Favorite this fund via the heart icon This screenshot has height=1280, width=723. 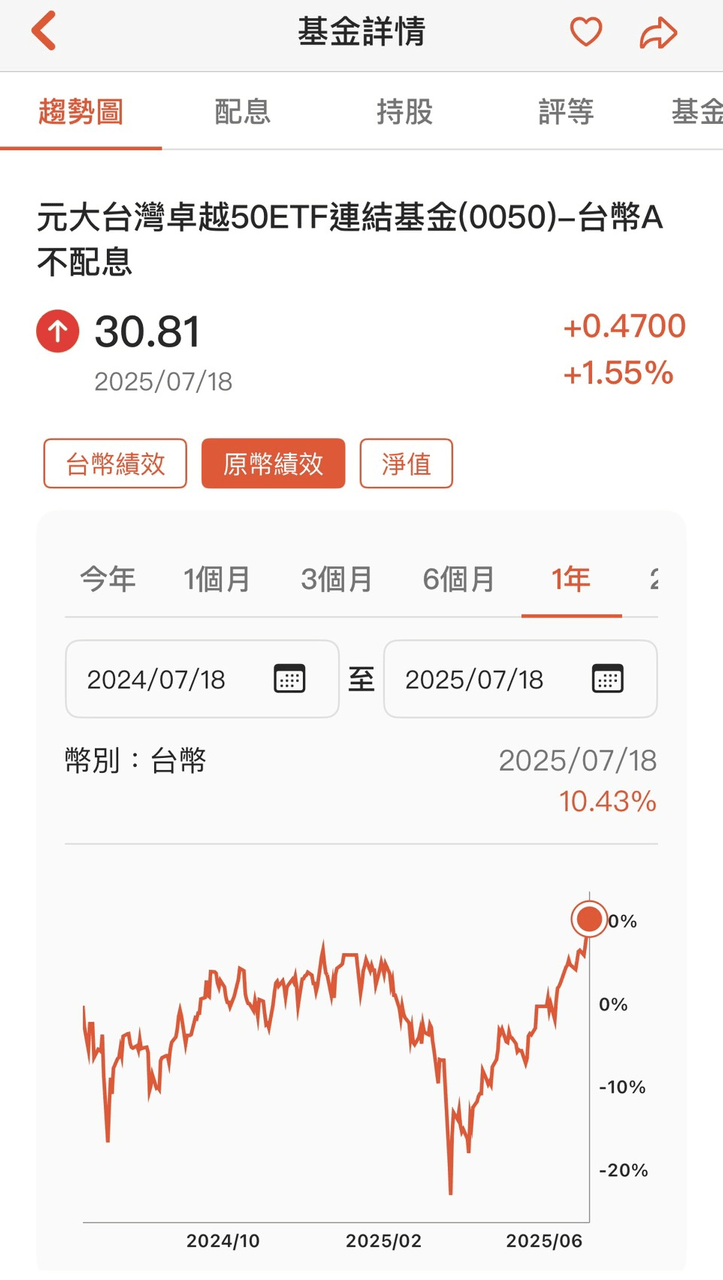click(x=586, y=32)
